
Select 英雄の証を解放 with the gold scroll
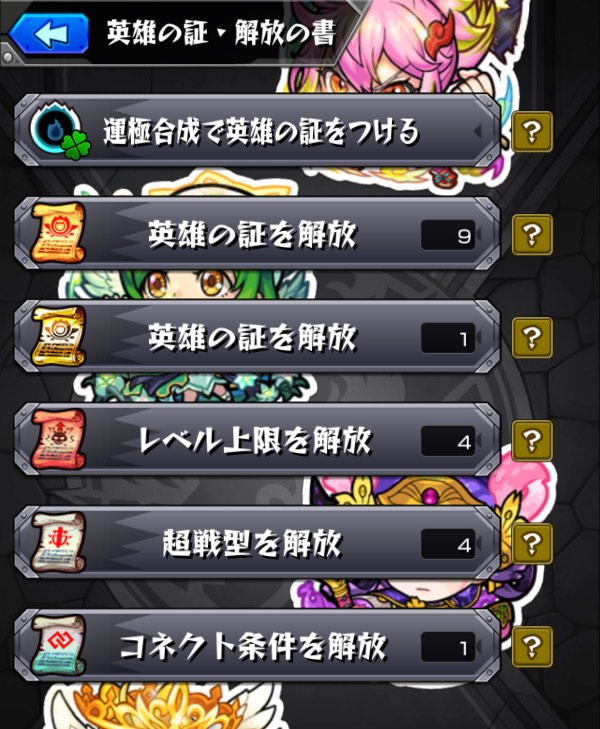click(x=257, y=338)
